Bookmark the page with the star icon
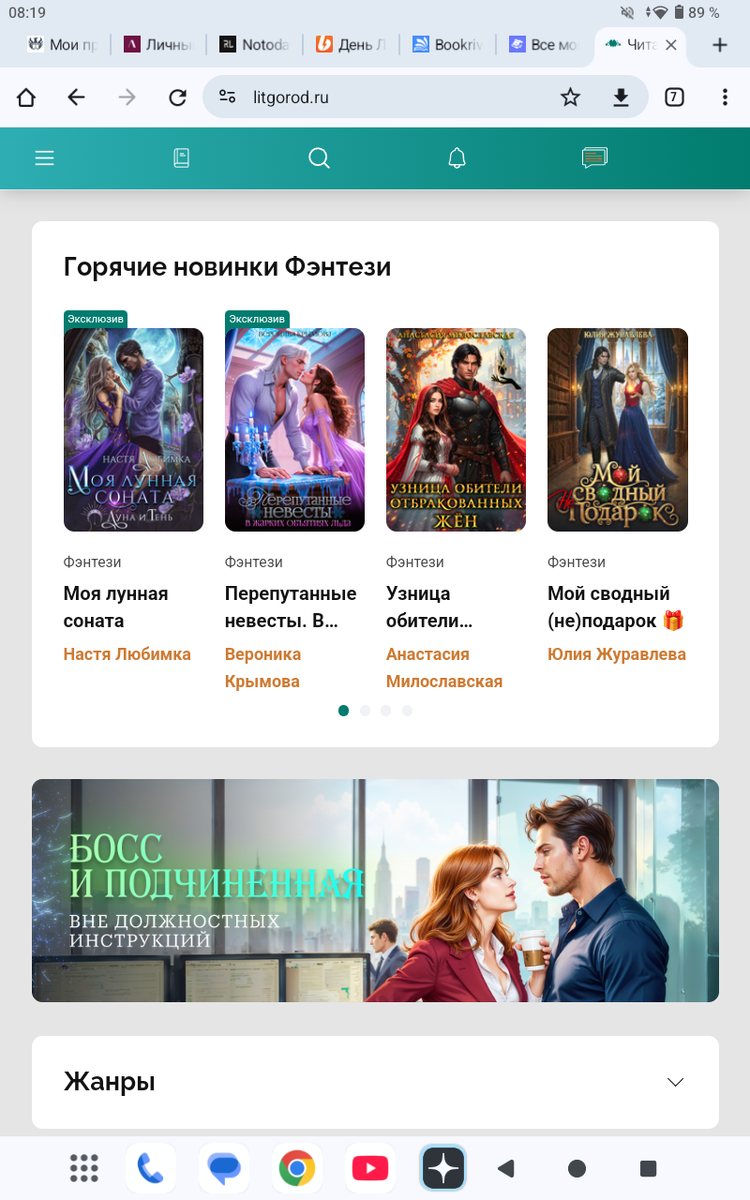 [570, 97]
